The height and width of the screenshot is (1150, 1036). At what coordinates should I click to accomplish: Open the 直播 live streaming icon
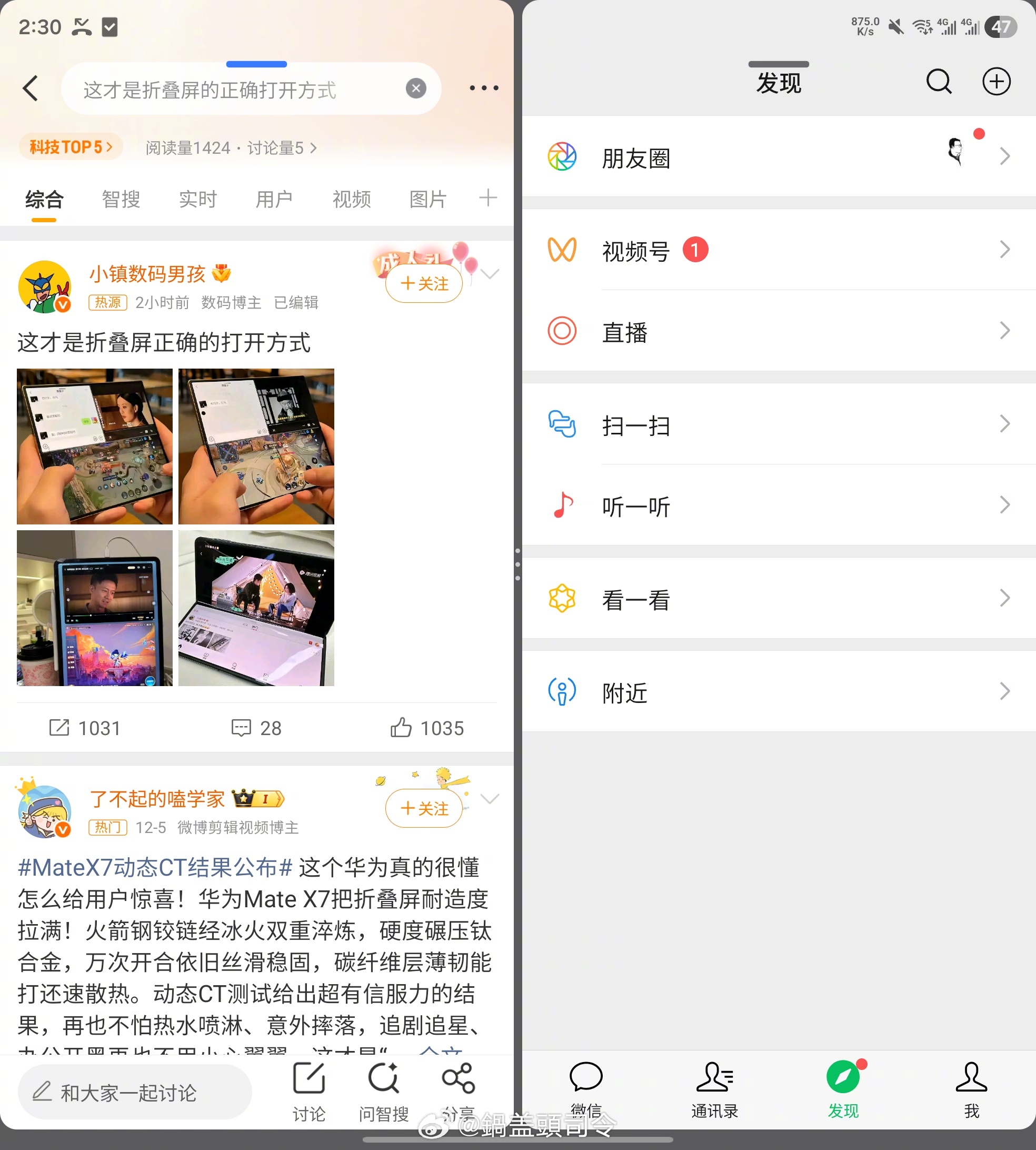562,331
